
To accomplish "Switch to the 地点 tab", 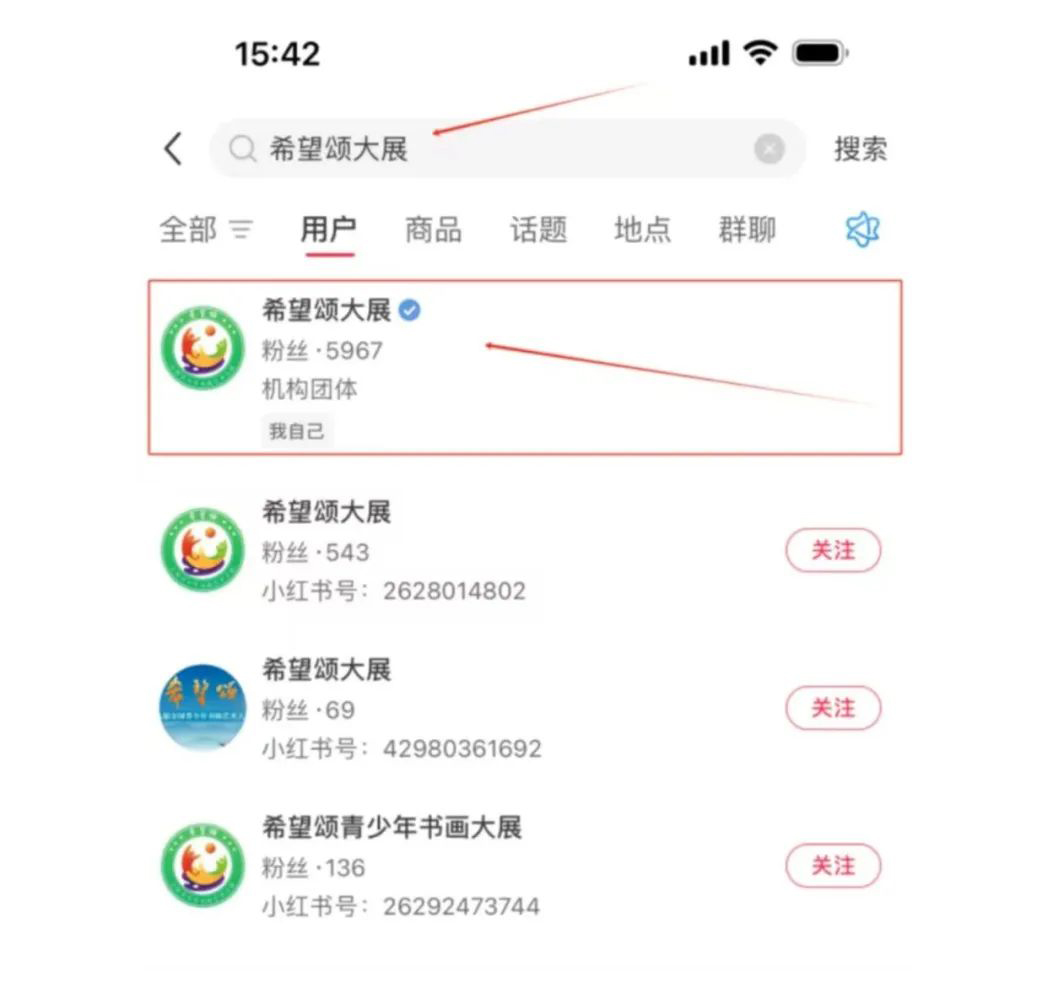I will [642, 230].
